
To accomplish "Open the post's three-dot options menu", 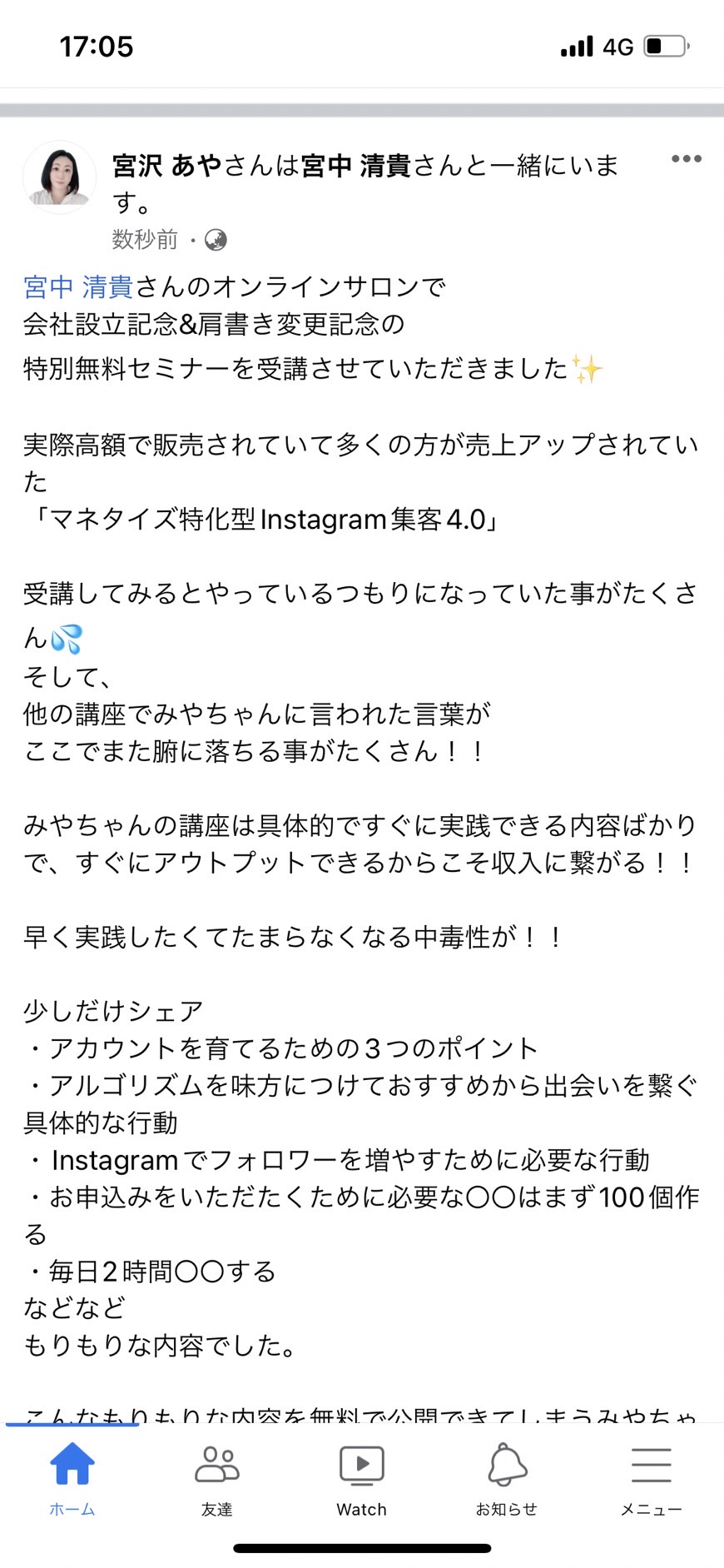I will click(x=686, y=159).
